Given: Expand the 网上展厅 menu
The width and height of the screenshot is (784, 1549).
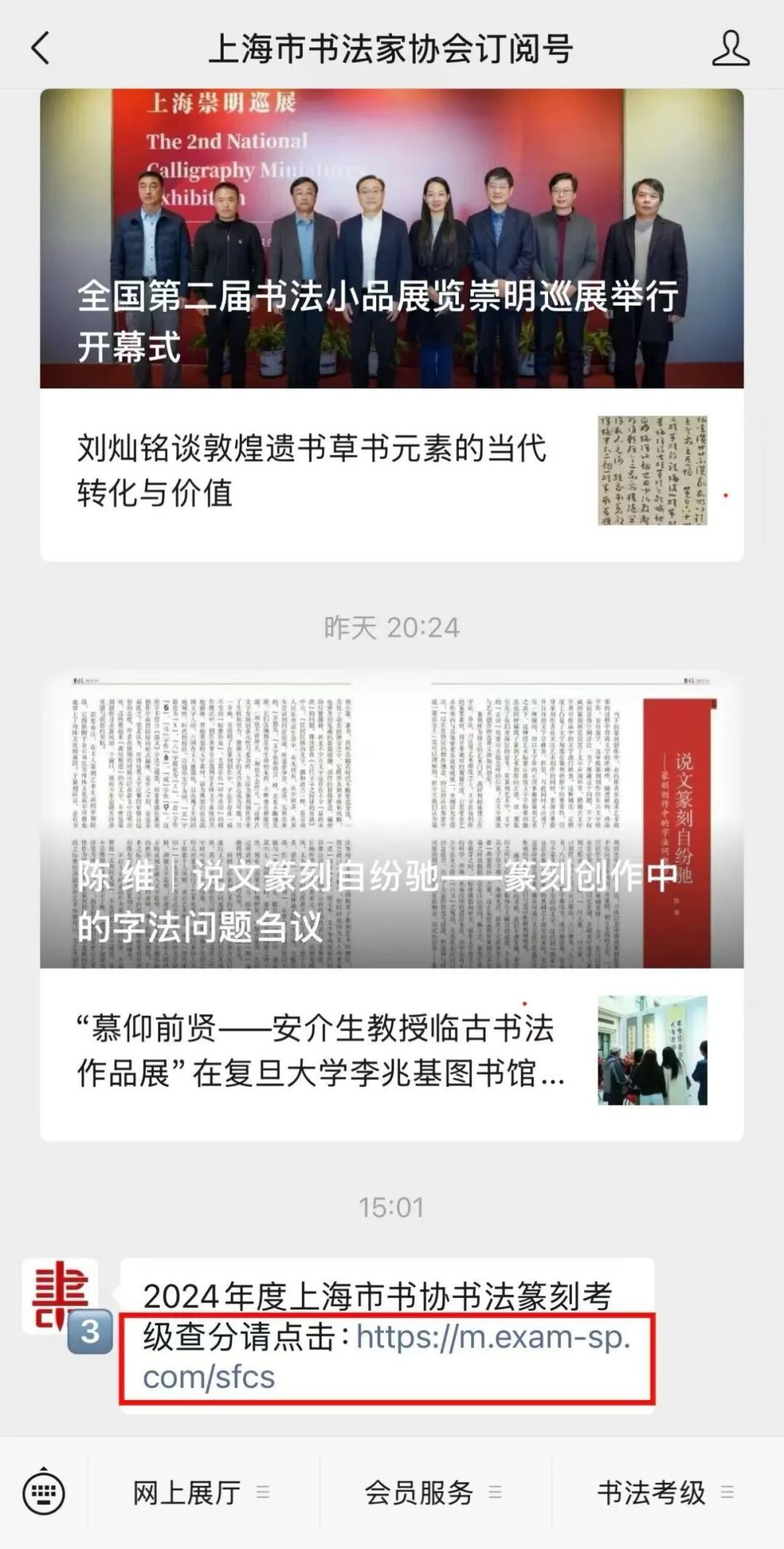Looking at the screenshot, I should [x=202, y=1493].
